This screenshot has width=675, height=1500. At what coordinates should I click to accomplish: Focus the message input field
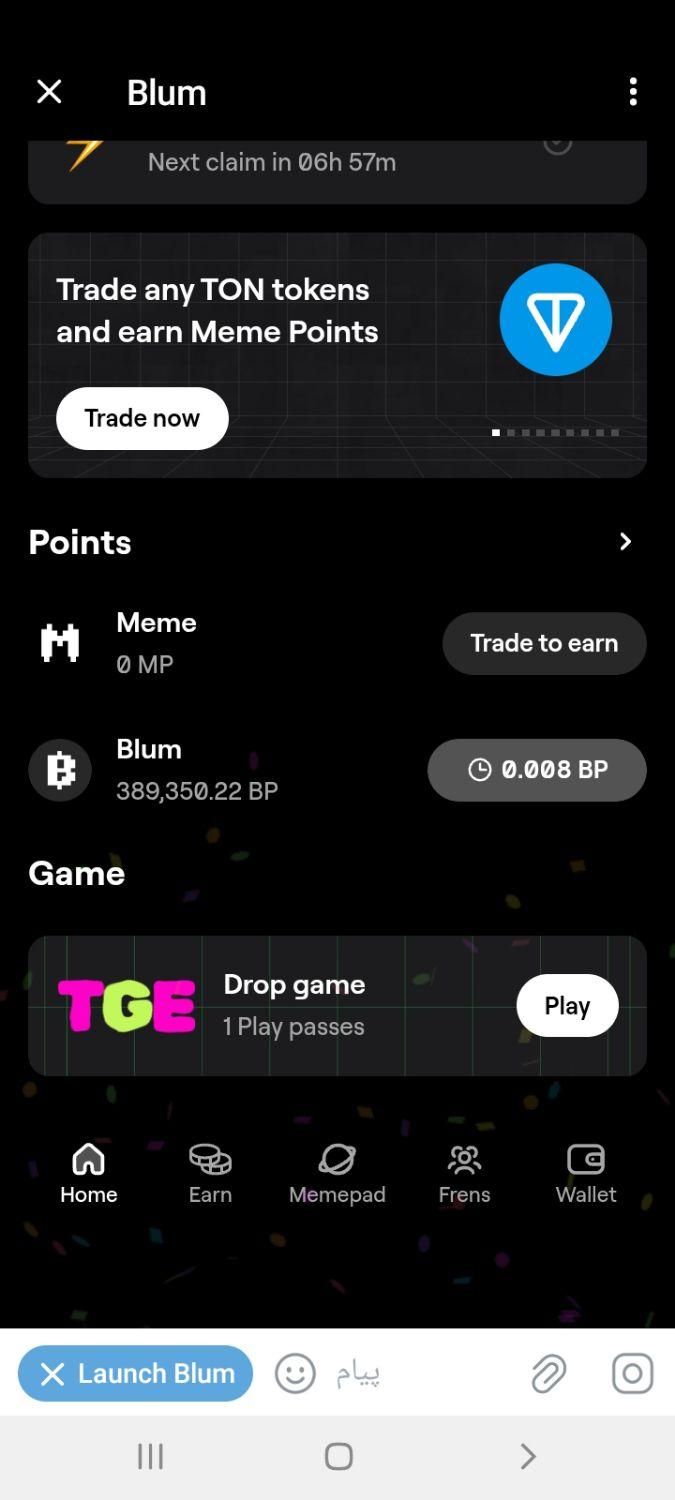[x=430, y=1373]
